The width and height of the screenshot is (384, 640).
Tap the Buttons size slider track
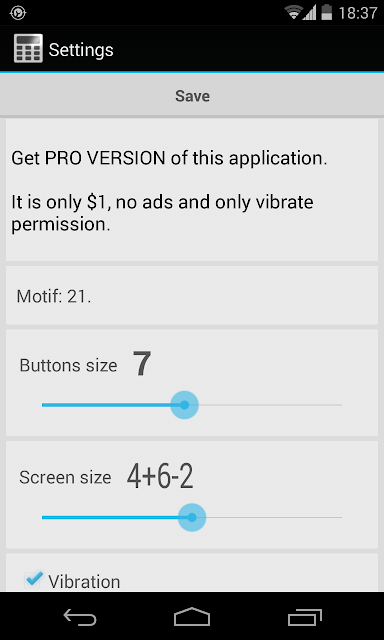pyautogui.click(x=192, y=405)
